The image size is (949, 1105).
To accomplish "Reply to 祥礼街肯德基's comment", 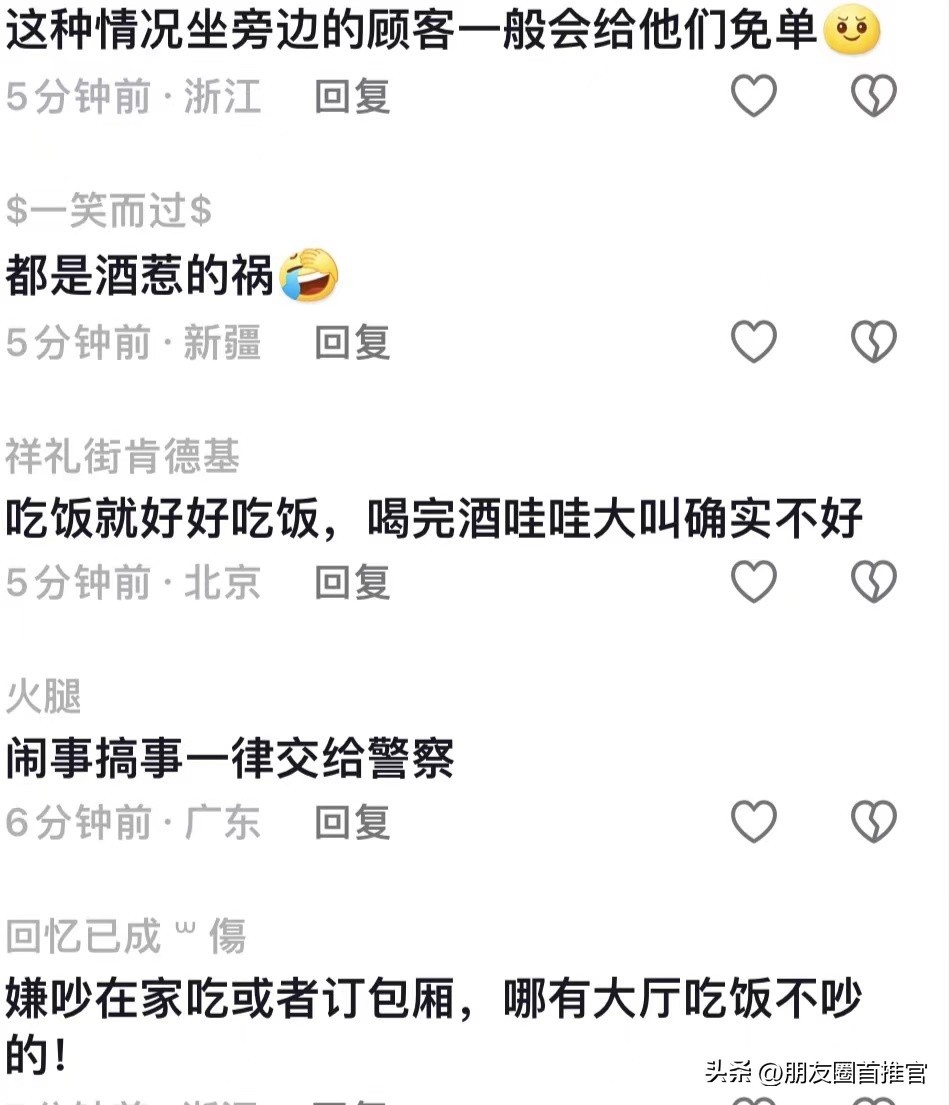I will pos(352,583).
